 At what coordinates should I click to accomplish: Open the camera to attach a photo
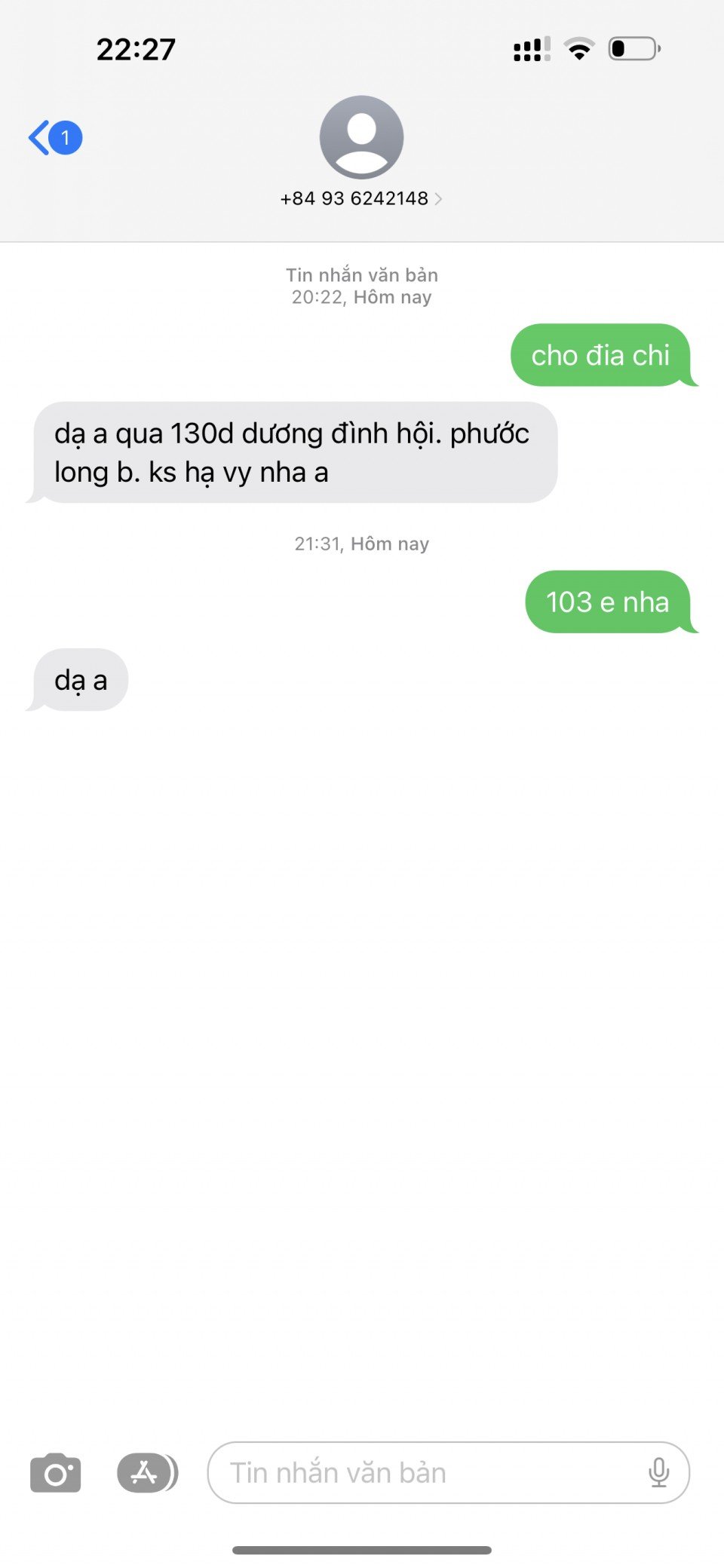[x=55, y=1473]
